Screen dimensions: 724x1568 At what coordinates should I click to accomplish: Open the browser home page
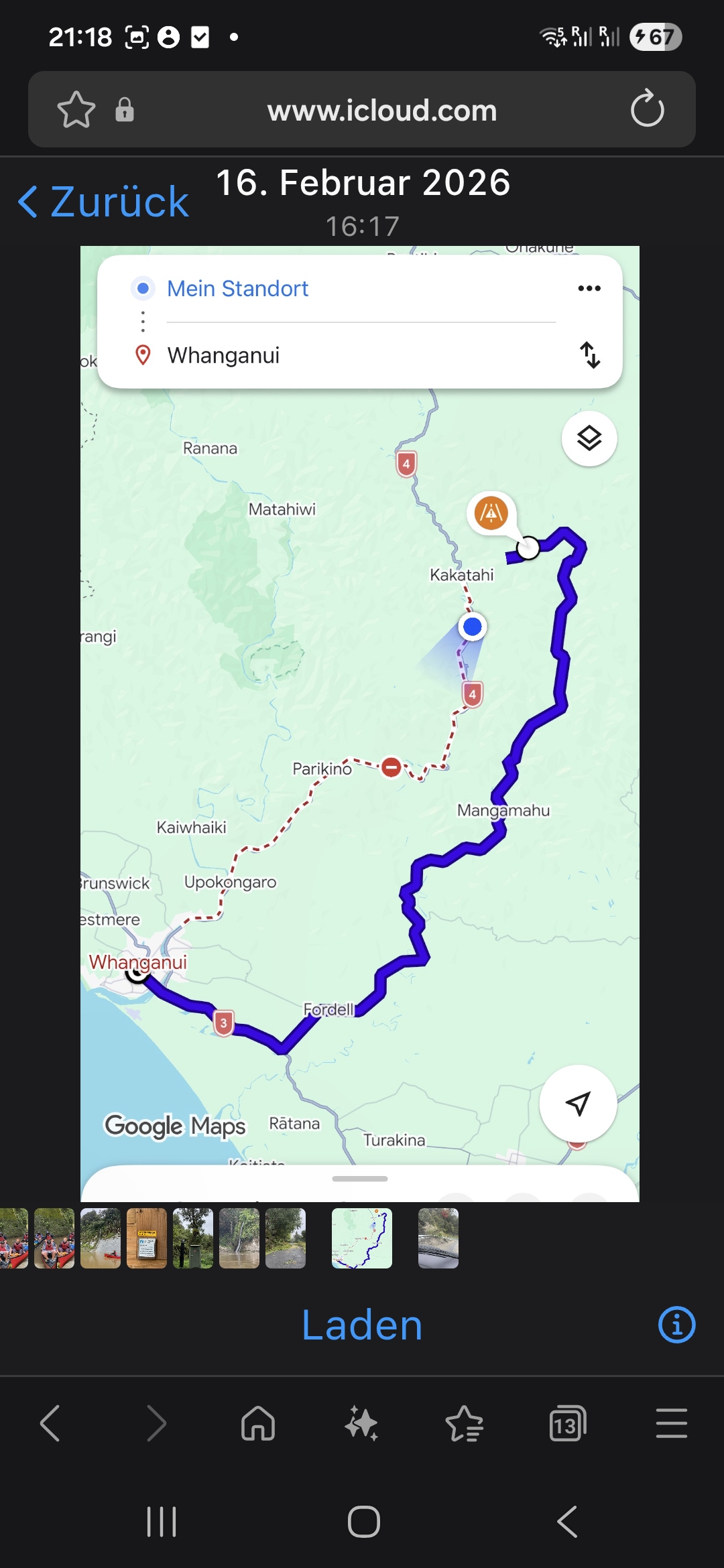click(258, 1423)
